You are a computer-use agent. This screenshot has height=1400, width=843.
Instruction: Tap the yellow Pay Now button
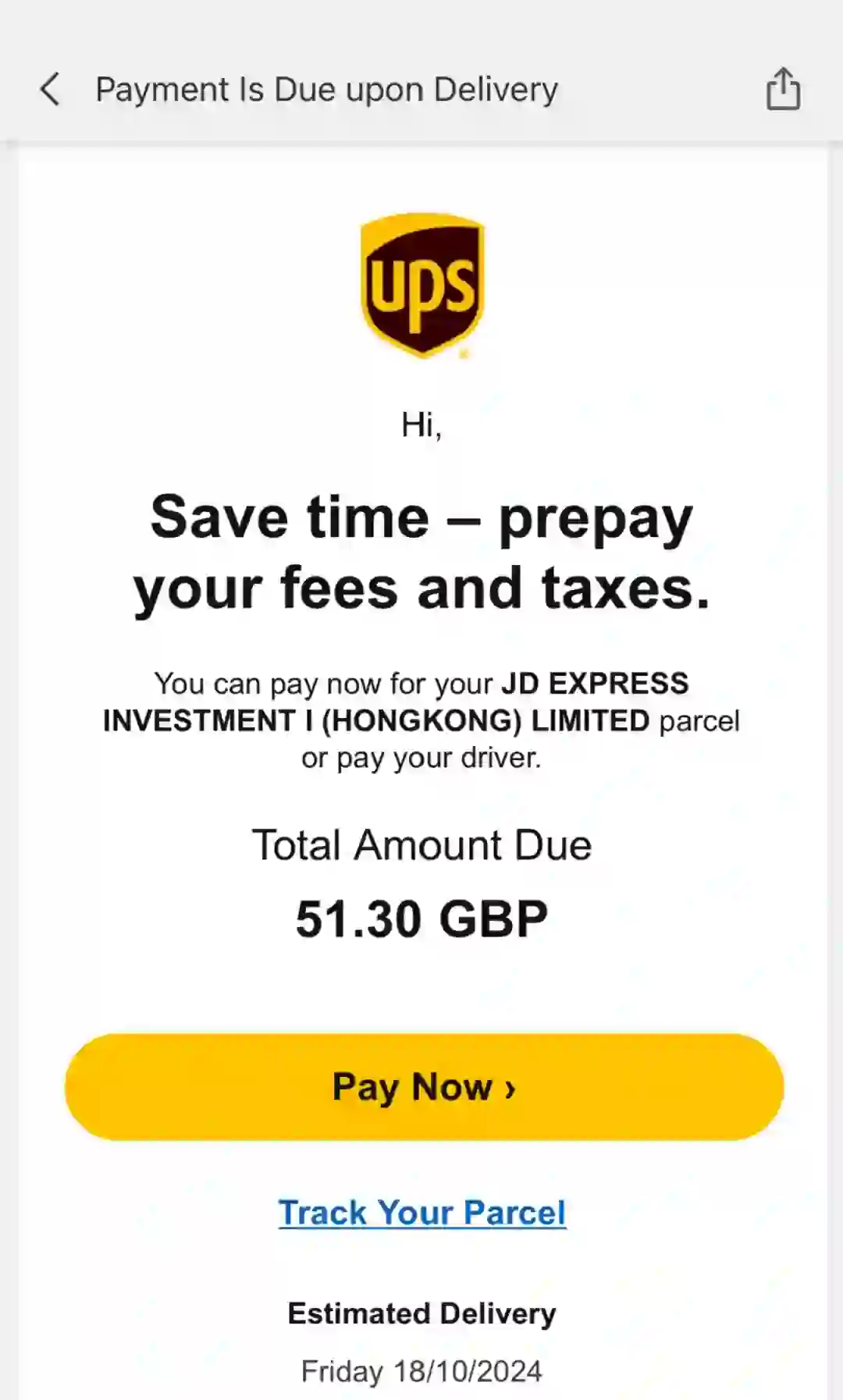tap(424, 1086)
